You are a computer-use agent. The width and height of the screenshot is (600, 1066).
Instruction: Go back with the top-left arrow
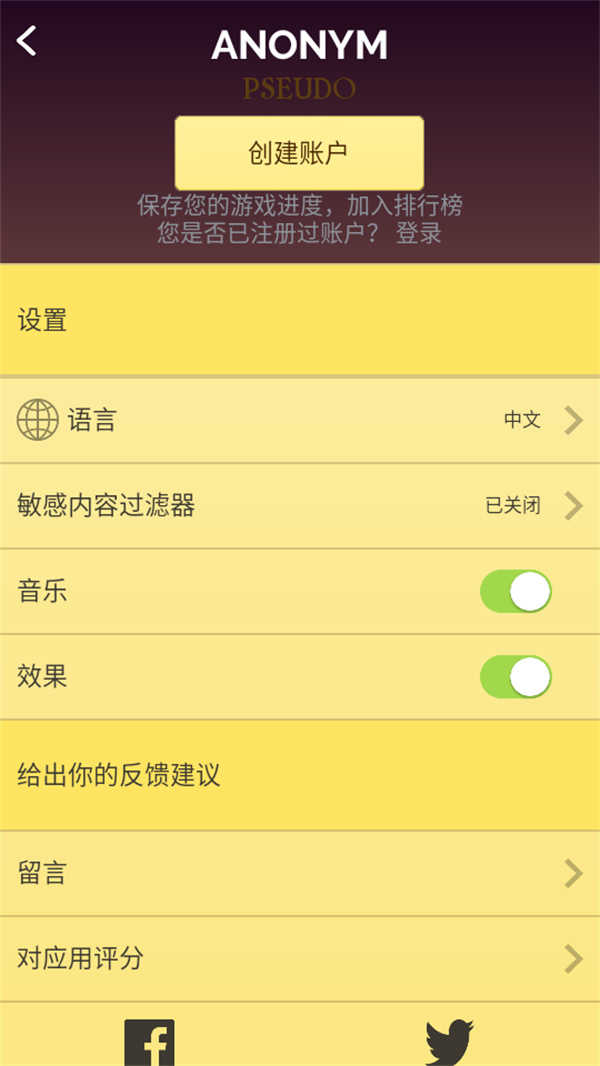coord(27,41)
